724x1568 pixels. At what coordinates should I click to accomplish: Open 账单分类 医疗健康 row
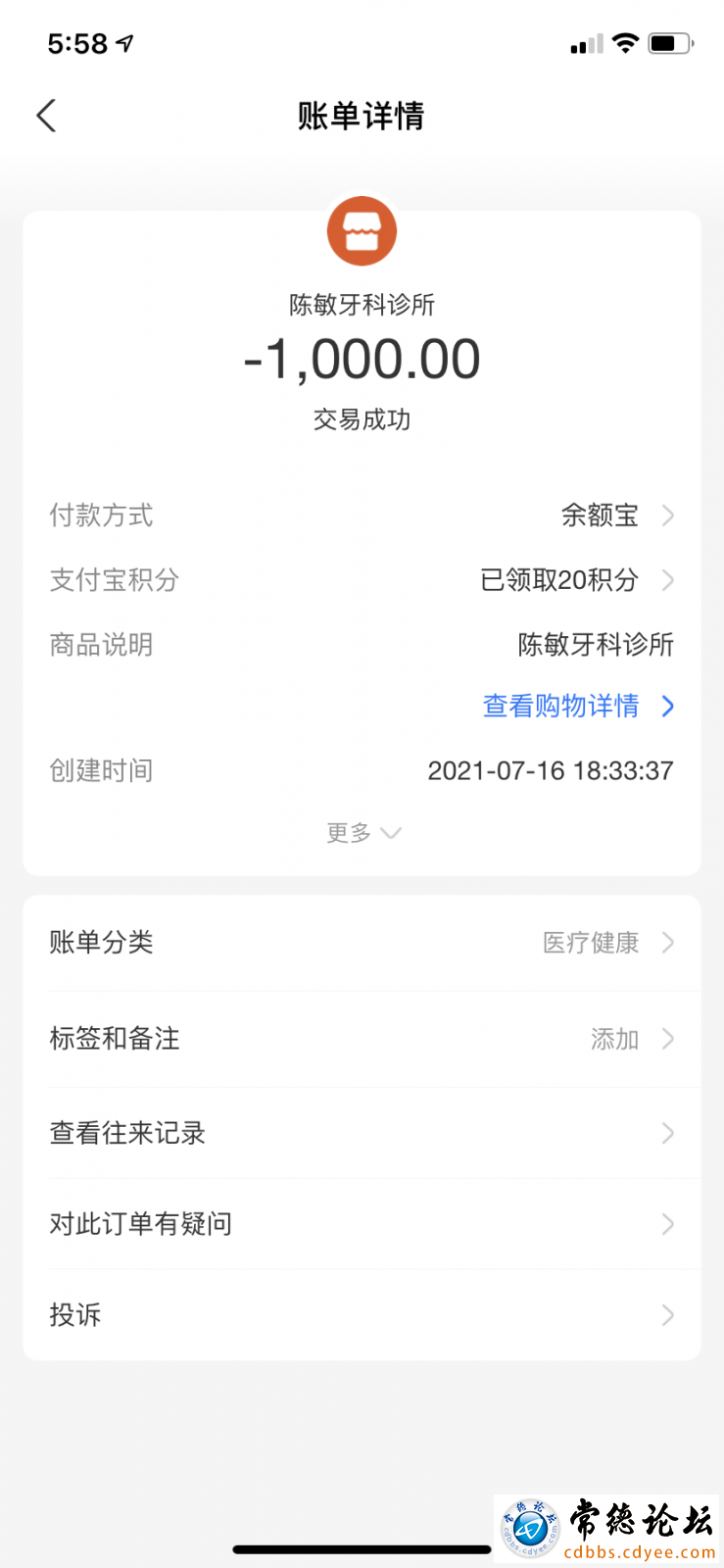[362, 943]
